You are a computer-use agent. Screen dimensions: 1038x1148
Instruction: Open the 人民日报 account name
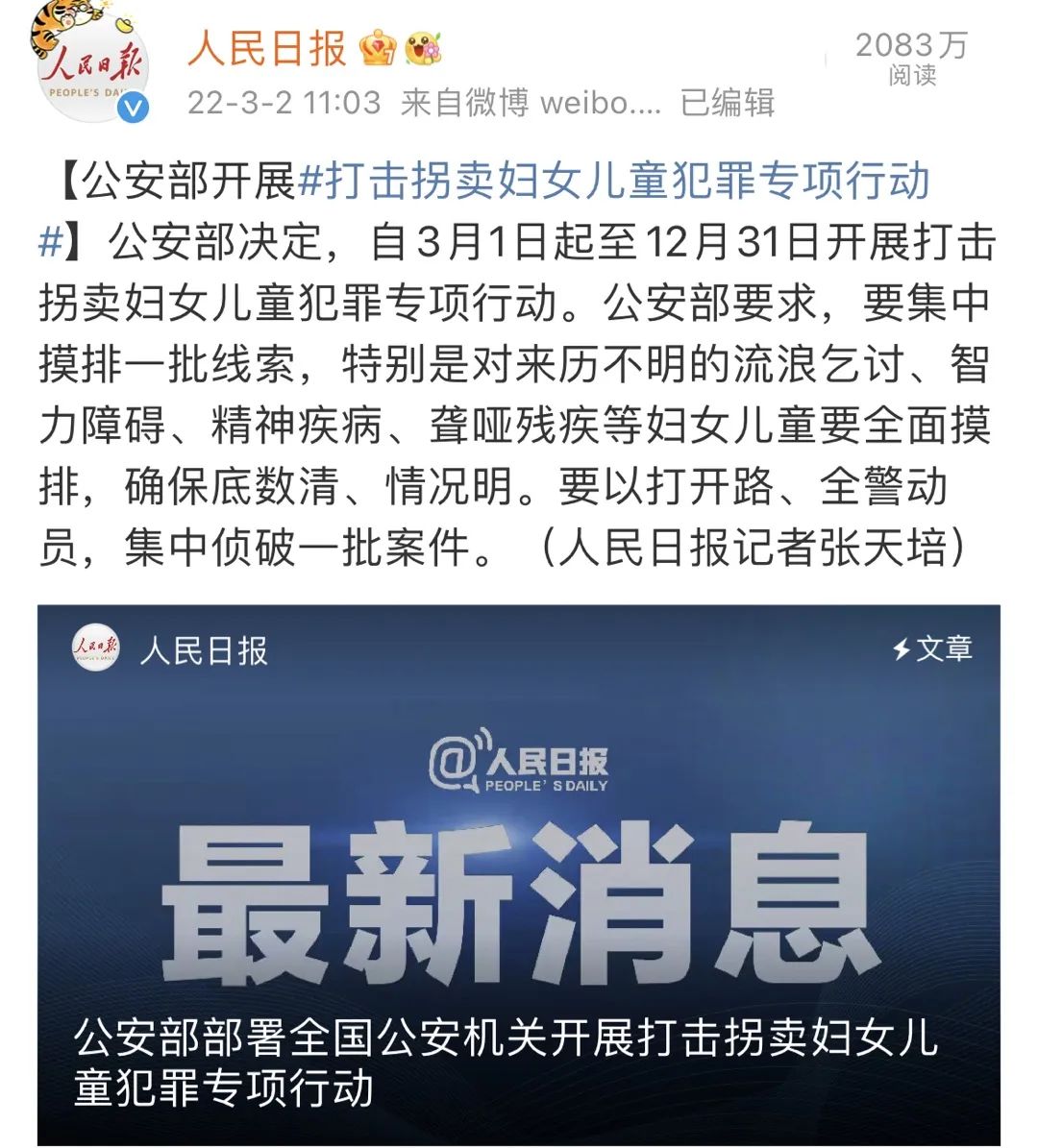[266, 47]
